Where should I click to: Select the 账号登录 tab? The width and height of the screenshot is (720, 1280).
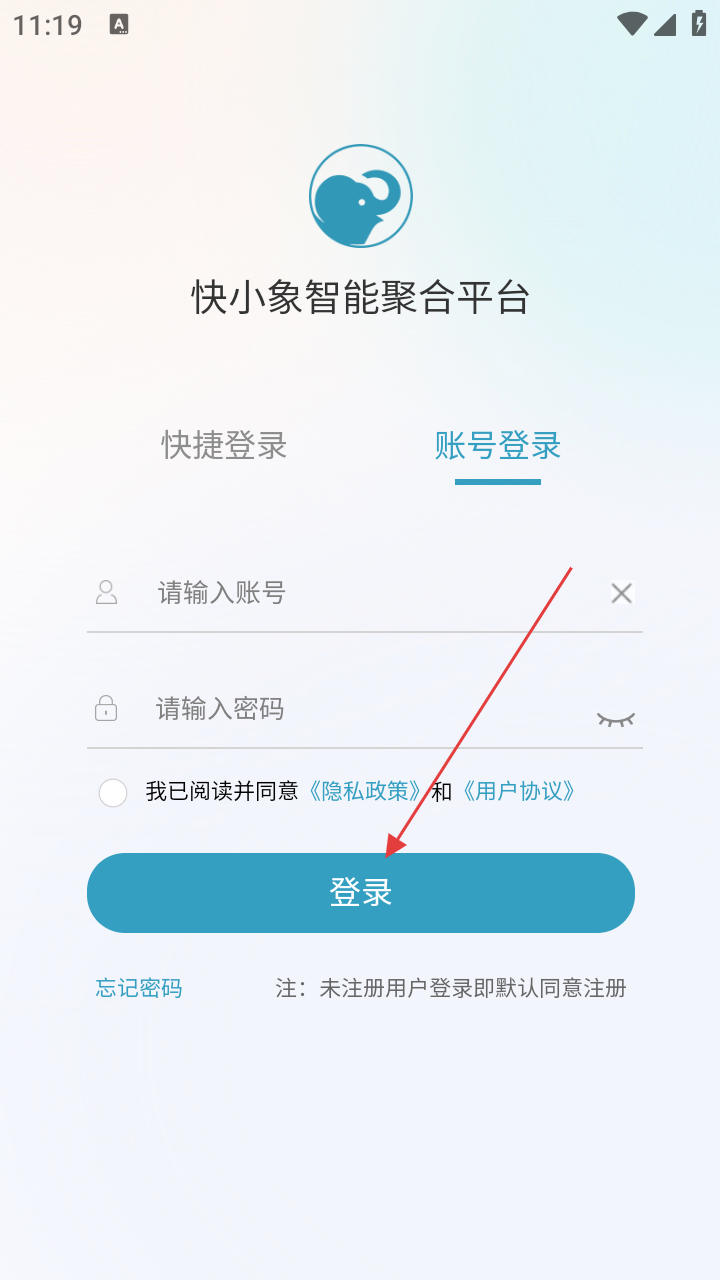click(498, 445)
